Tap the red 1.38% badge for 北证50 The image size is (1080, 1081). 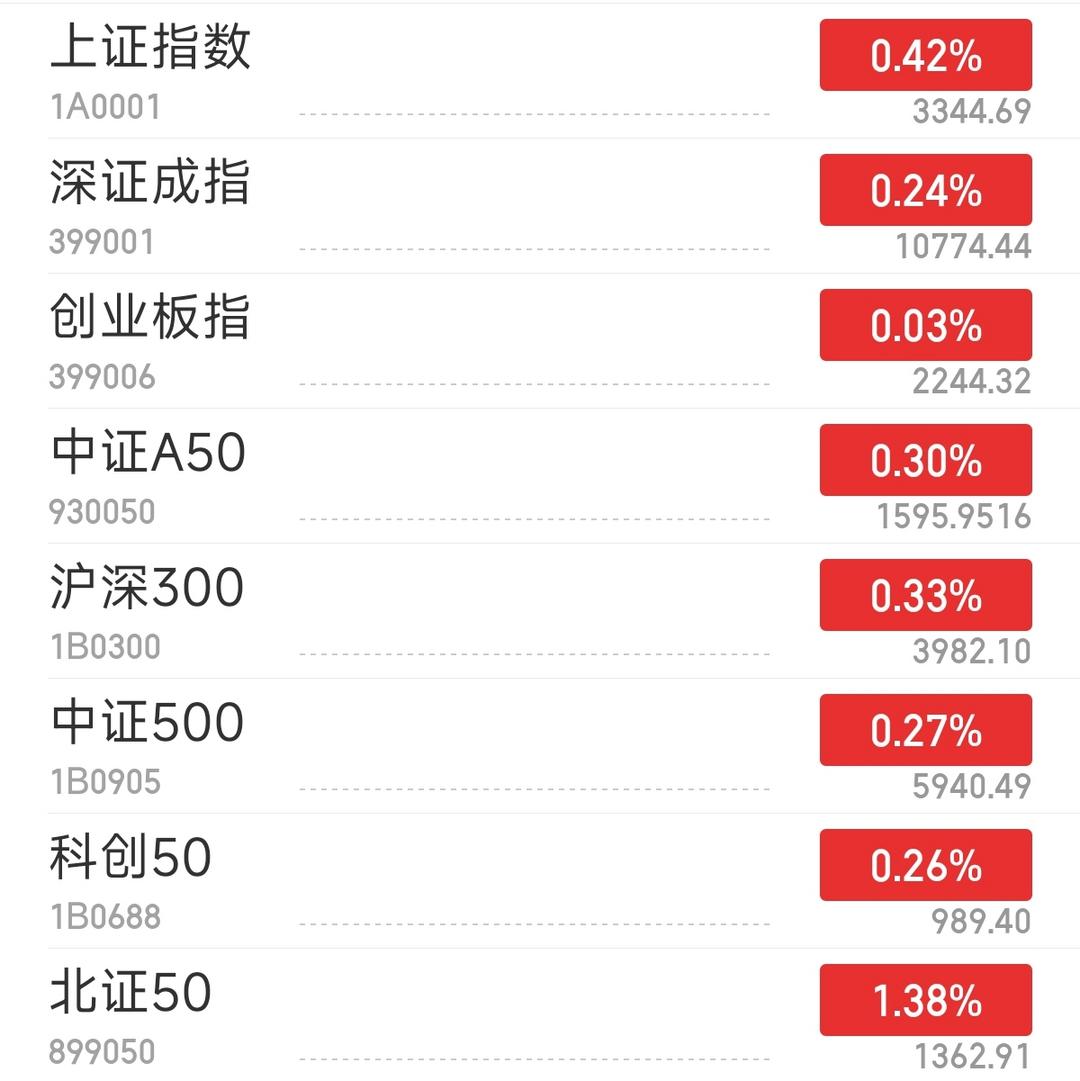(925, 1001)
